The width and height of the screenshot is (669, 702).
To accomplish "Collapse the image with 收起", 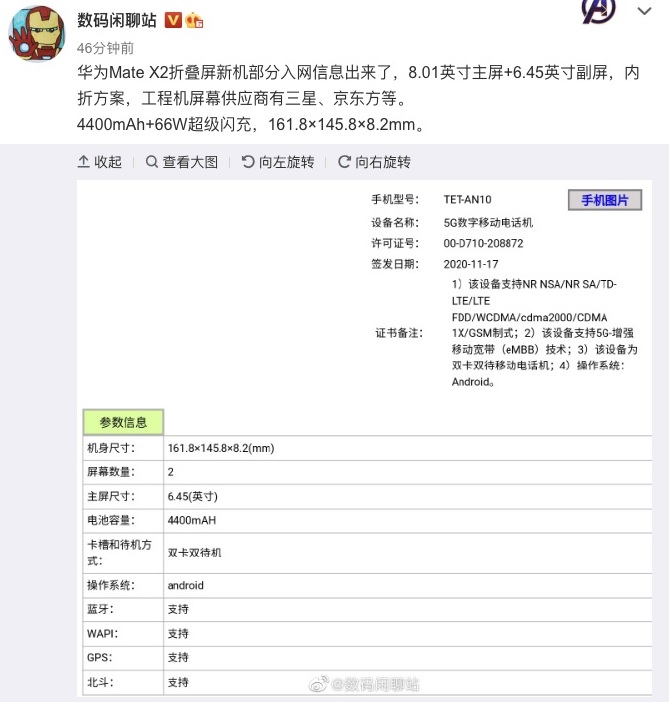I will pyautogui.click(x=99, y=162).
